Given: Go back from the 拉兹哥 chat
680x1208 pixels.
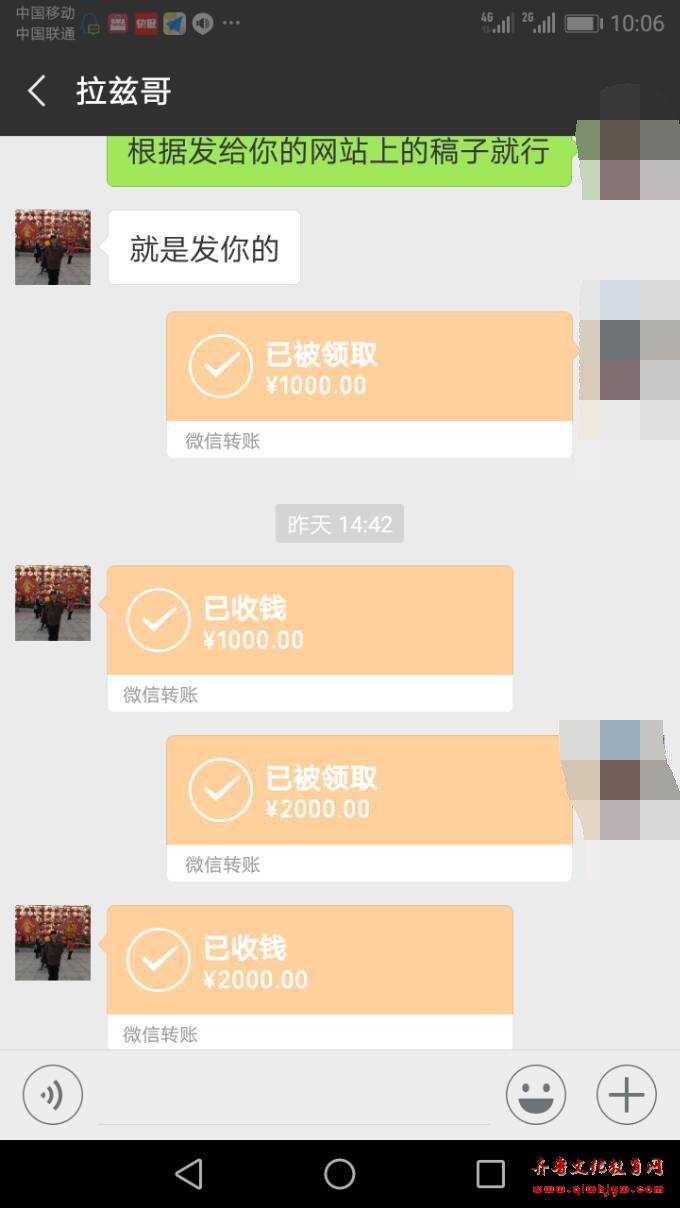Looking at the screenshot, I should [x=37, y=92].
